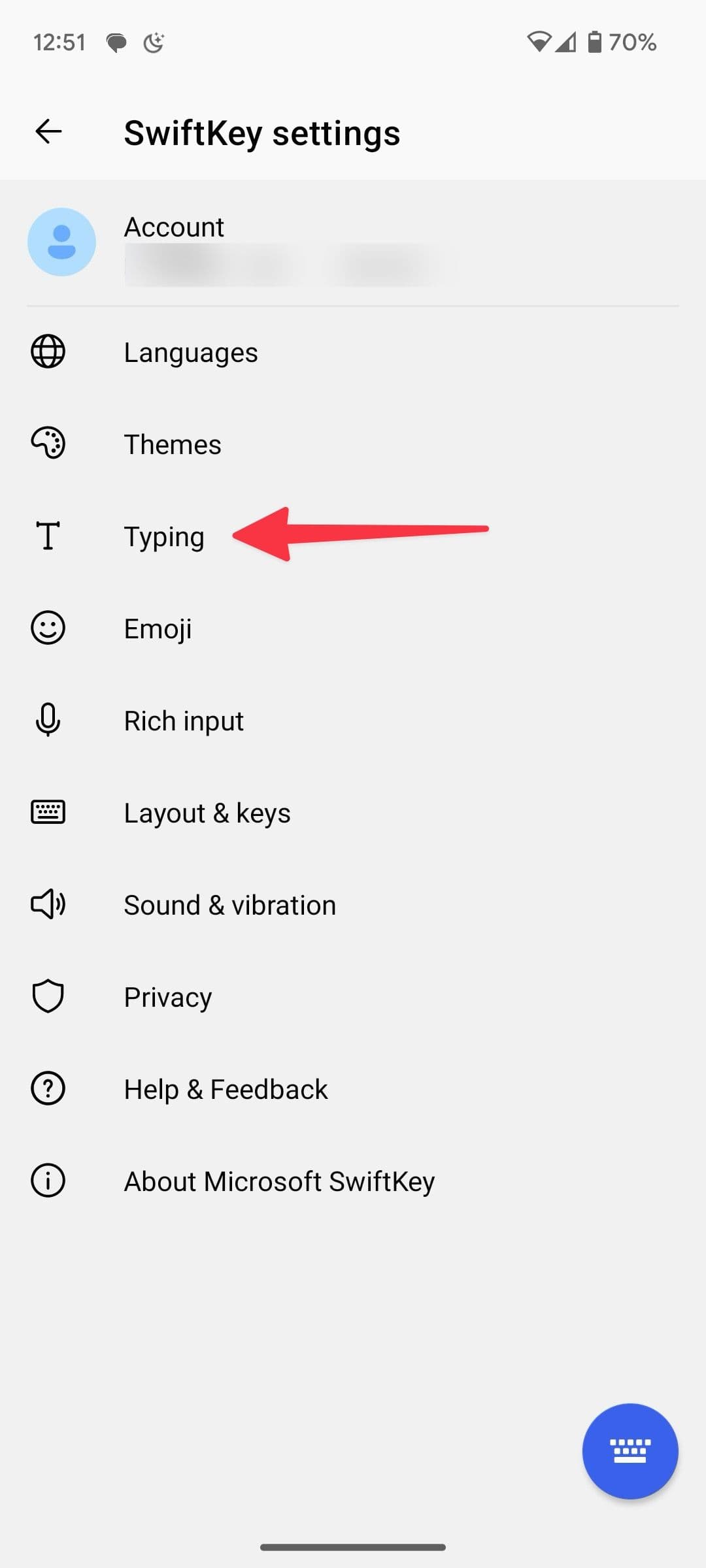
Task: Click the Privacy shield icon
Action: tap(47, 996)
